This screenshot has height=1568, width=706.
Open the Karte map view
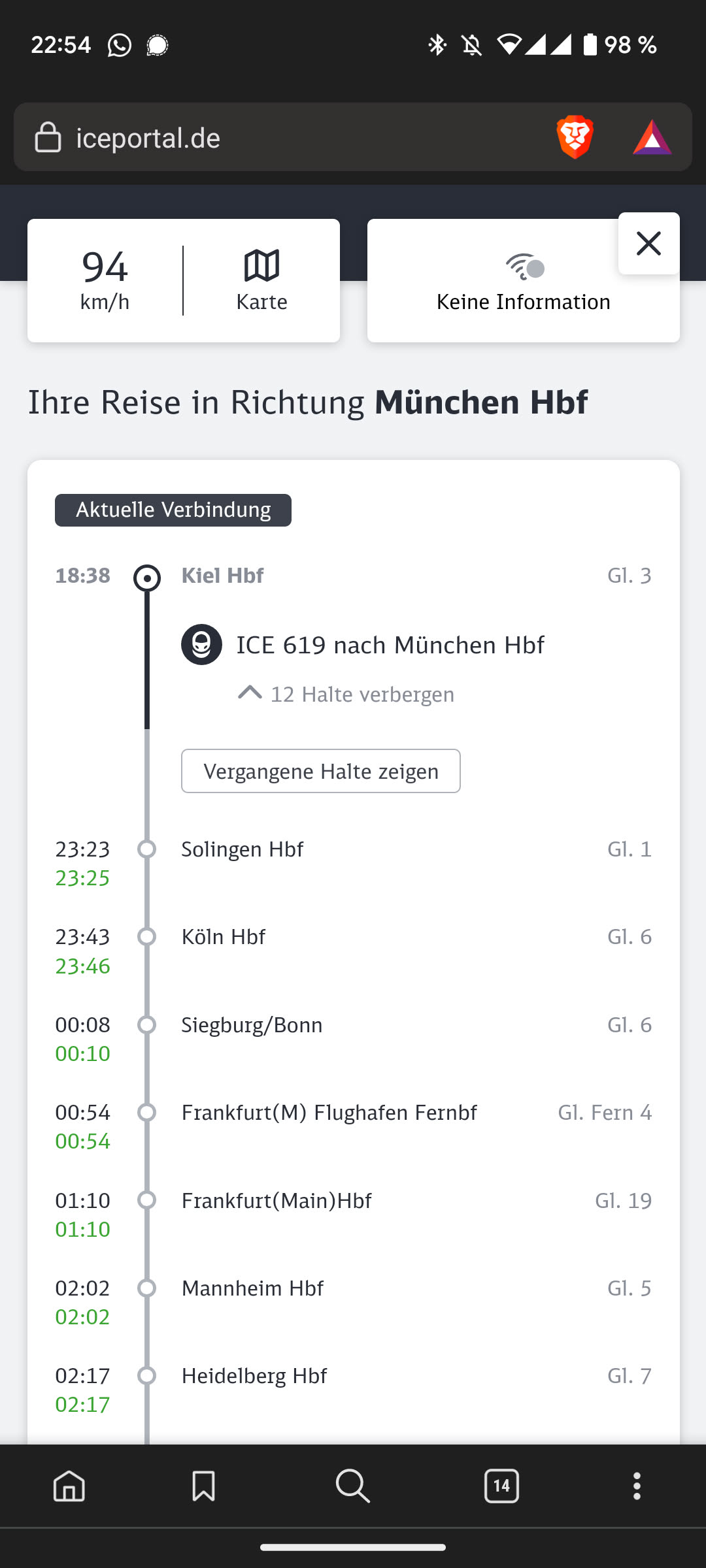(x=261, y=281)
